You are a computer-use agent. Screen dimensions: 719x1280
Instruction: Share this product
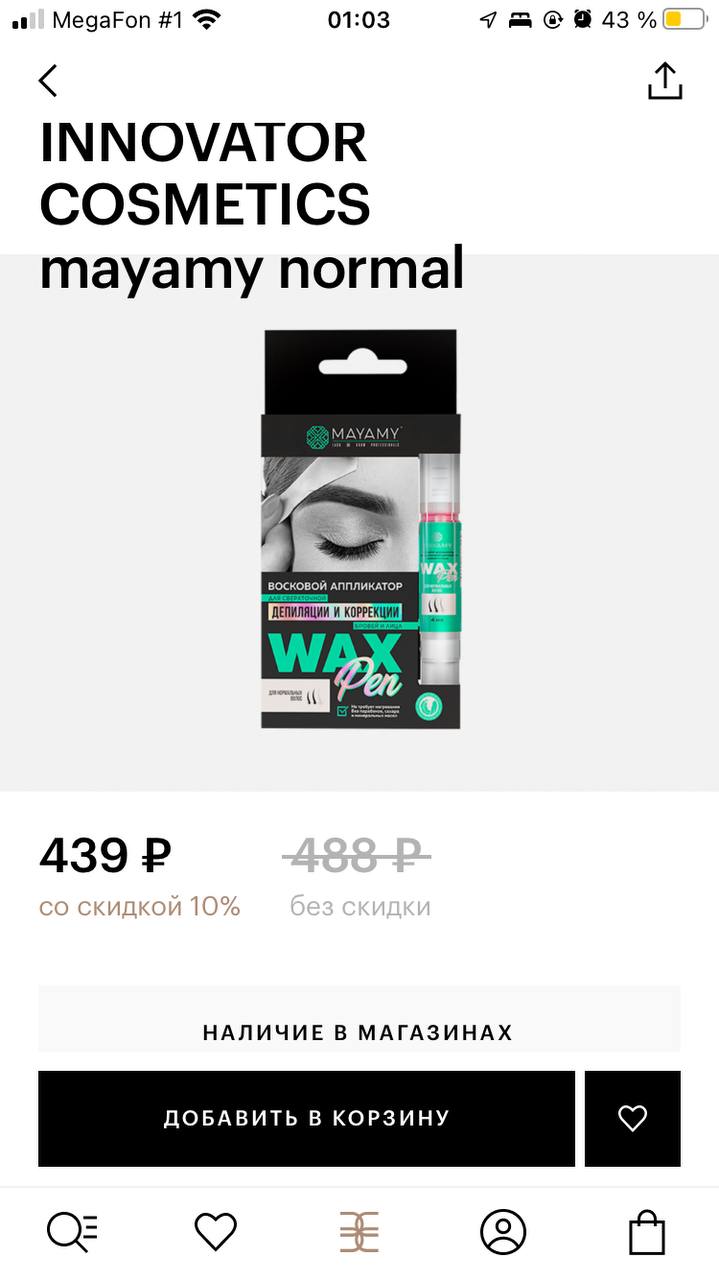pos(665,81)
